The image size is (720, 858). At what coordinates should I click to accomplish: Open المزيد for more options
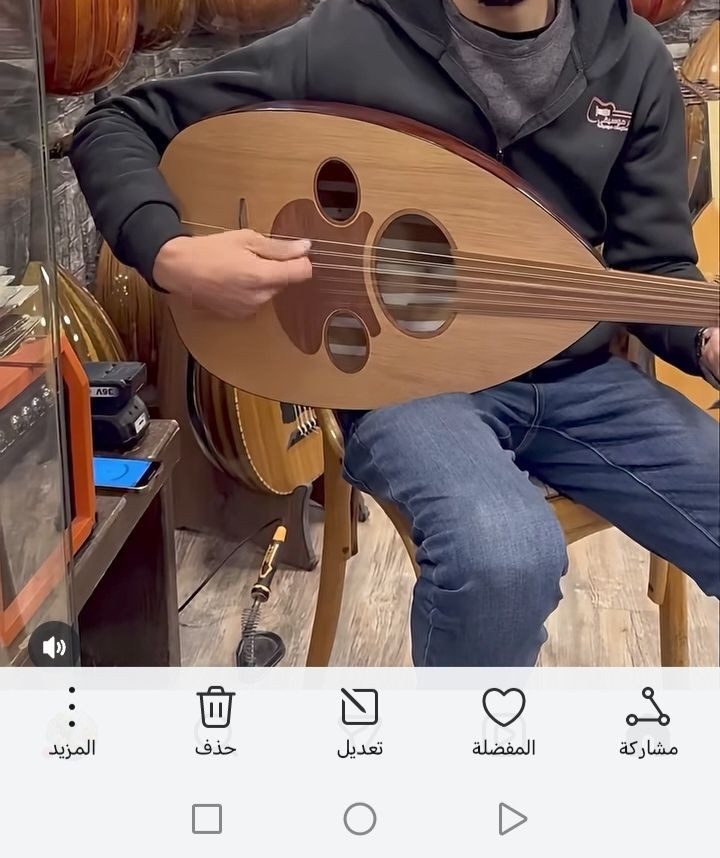[72, 720]
